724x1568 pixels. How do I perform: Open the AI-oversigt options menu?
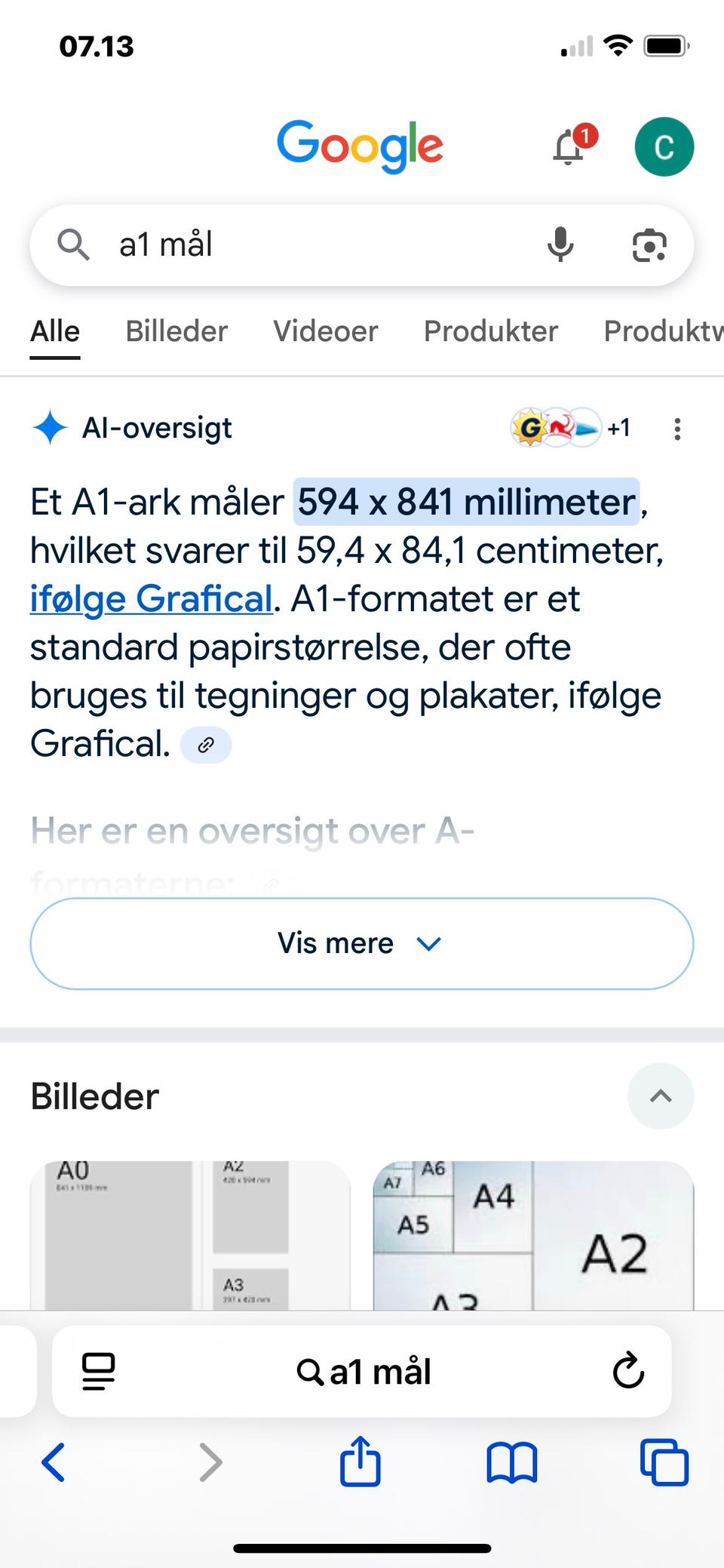pos(677,428)
